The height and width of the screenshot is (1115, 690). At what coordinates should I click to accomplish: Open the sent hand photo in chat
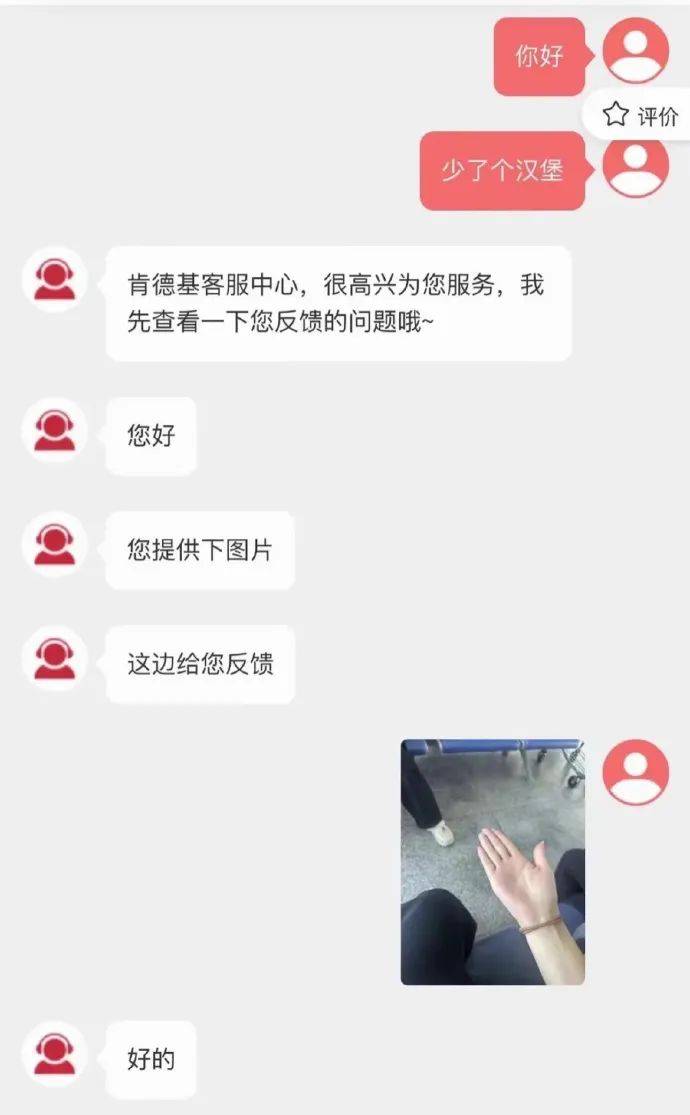point(492,862)
